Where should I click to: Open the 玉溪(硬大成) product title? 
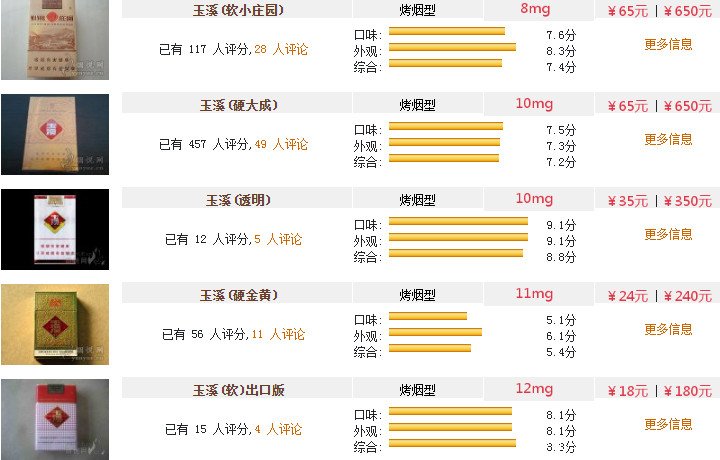coord(238,105)
